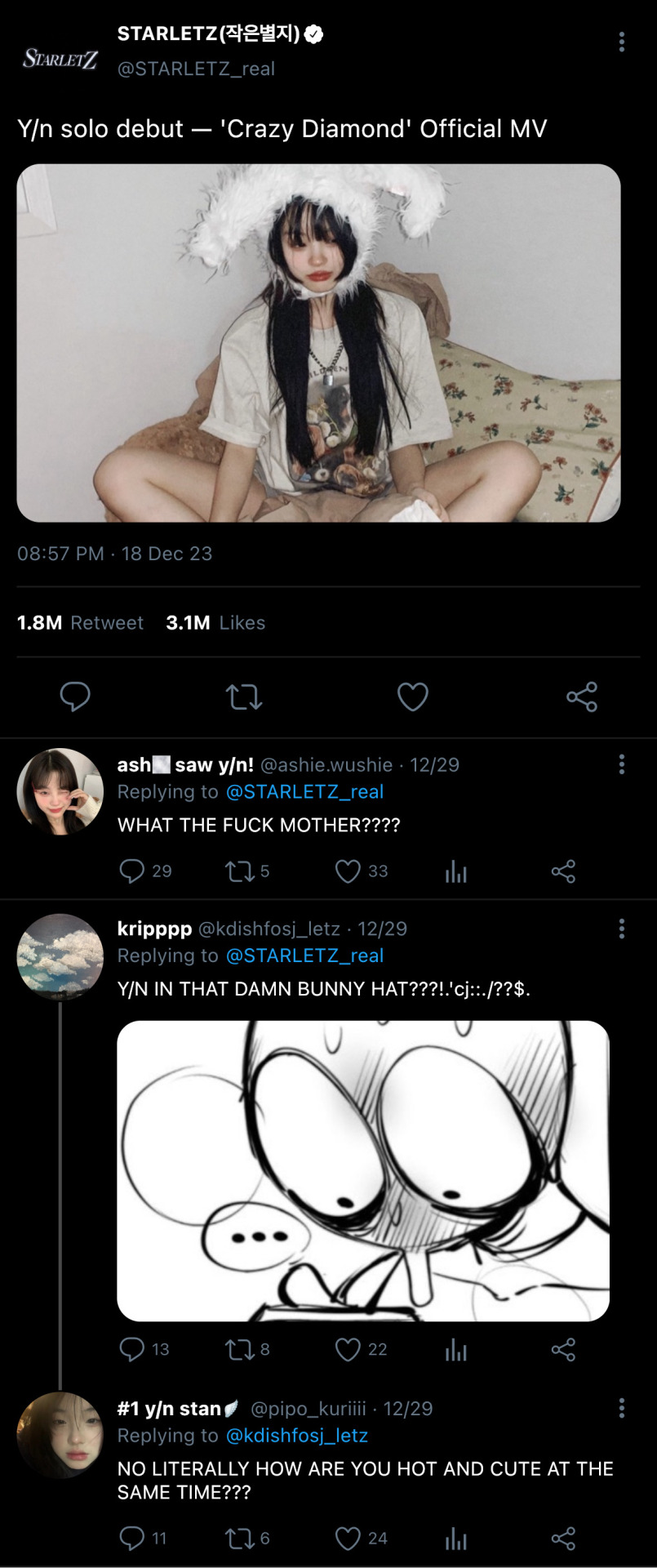Share kripppp's reply
The image size is (657, 1568).
563,1349
